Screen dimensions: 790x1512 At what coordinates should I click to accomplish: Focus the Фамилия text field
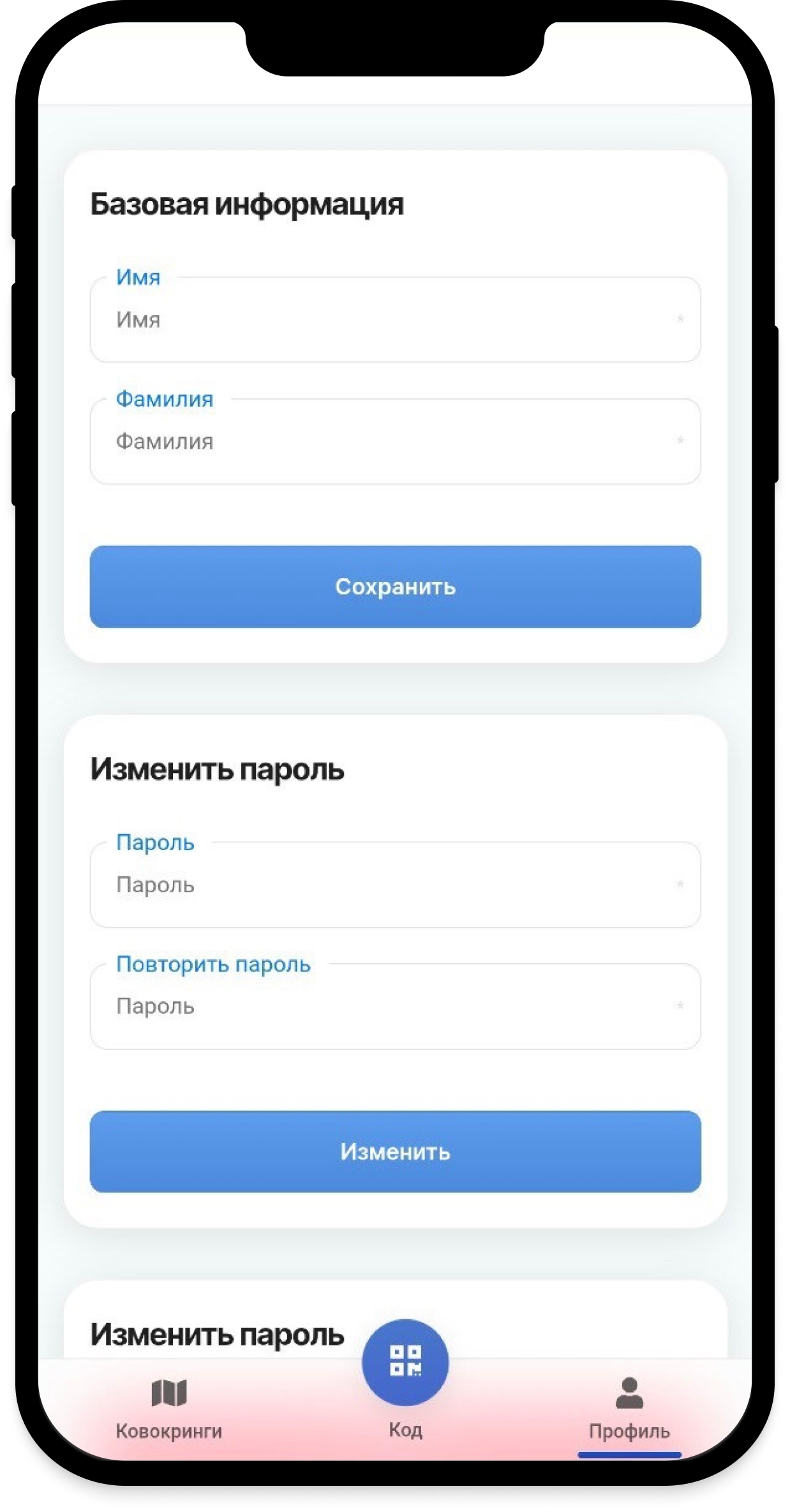tap(394, 442)
